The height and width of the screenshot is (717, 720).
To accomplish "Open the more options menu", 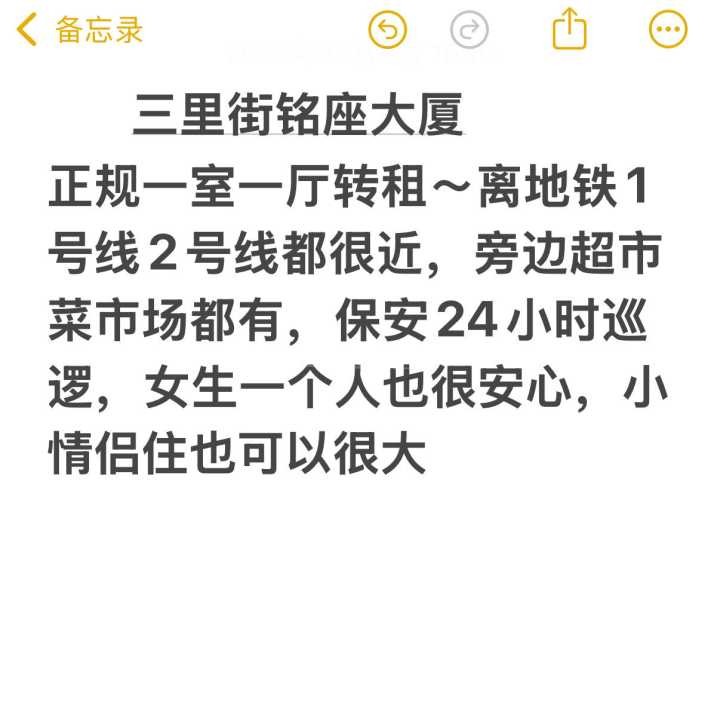I will click(x=668, y=30).
